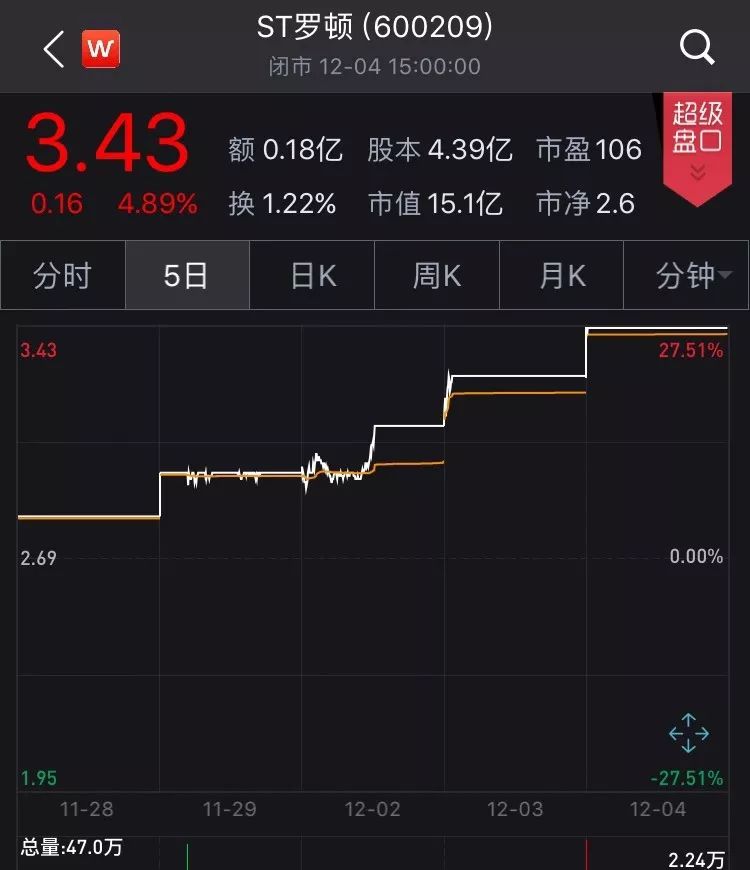Open the search magnifier icon

point(696,46)
